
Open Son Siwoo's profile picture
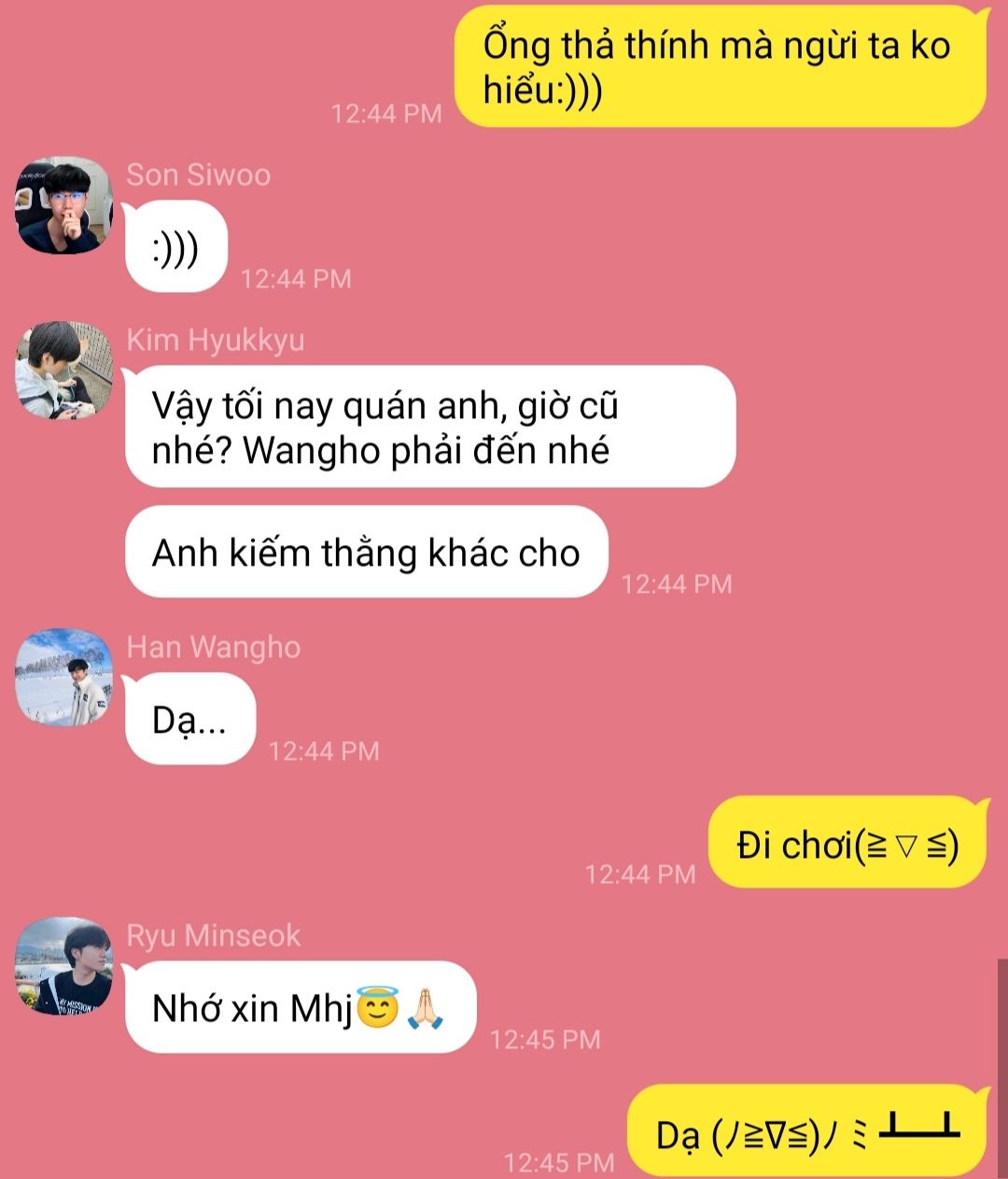(63, 206)
